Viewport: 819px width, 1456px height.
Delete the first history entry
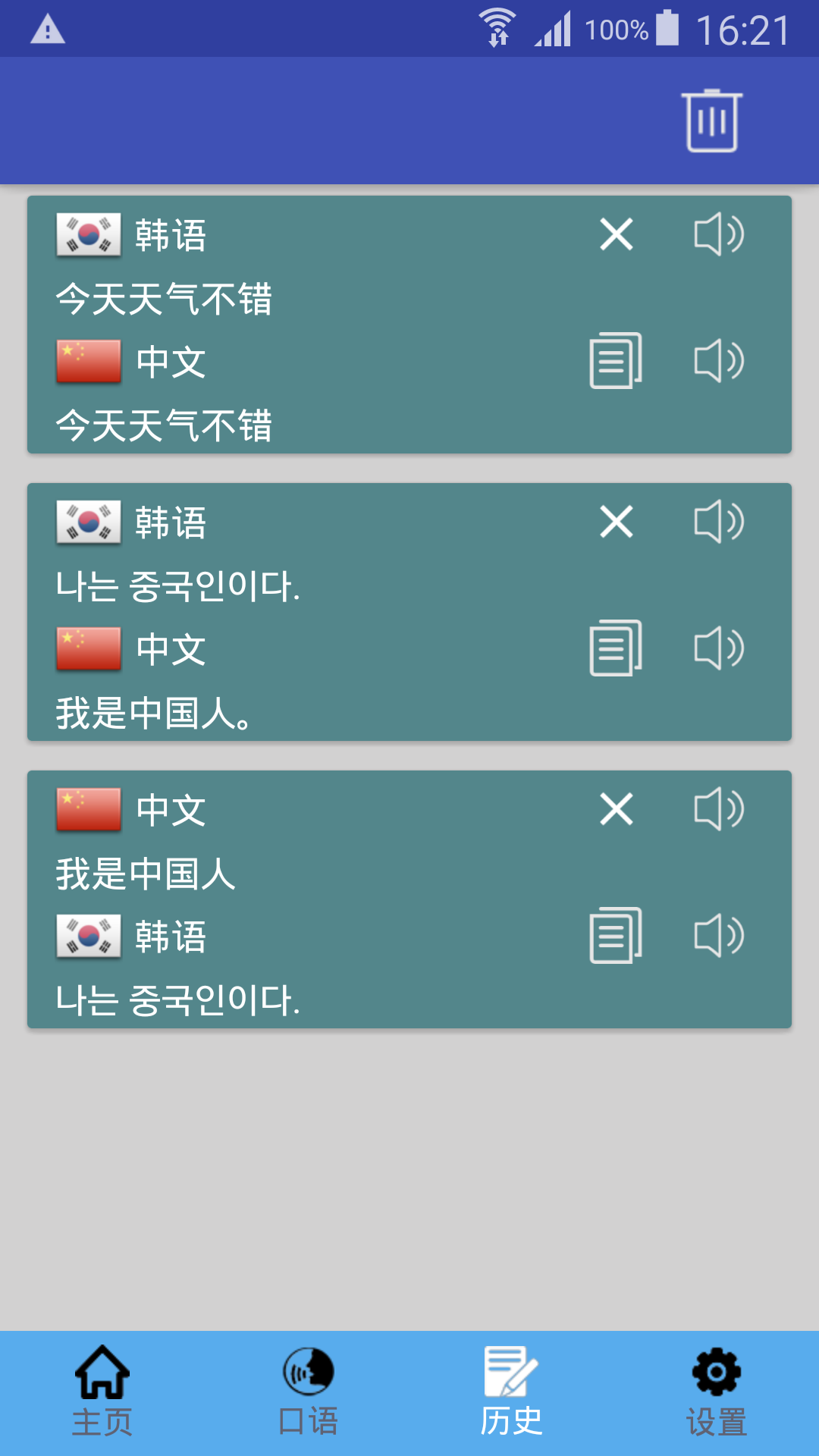(616, 235)
